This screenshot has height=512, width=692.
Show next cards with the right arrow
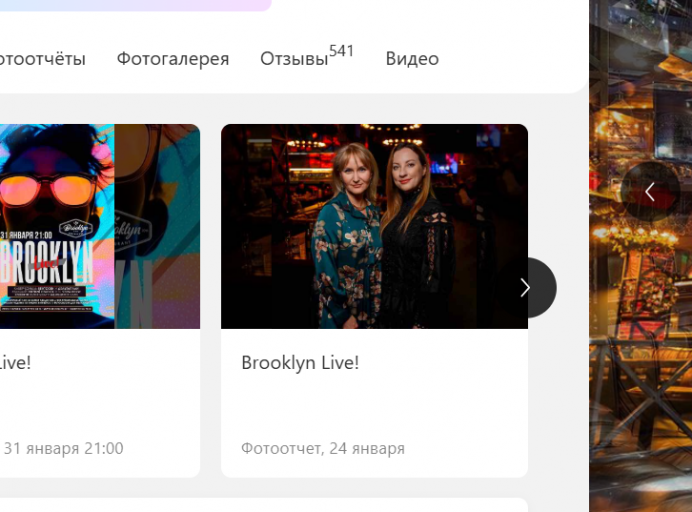pyautogui.click(x=526, y=288)
